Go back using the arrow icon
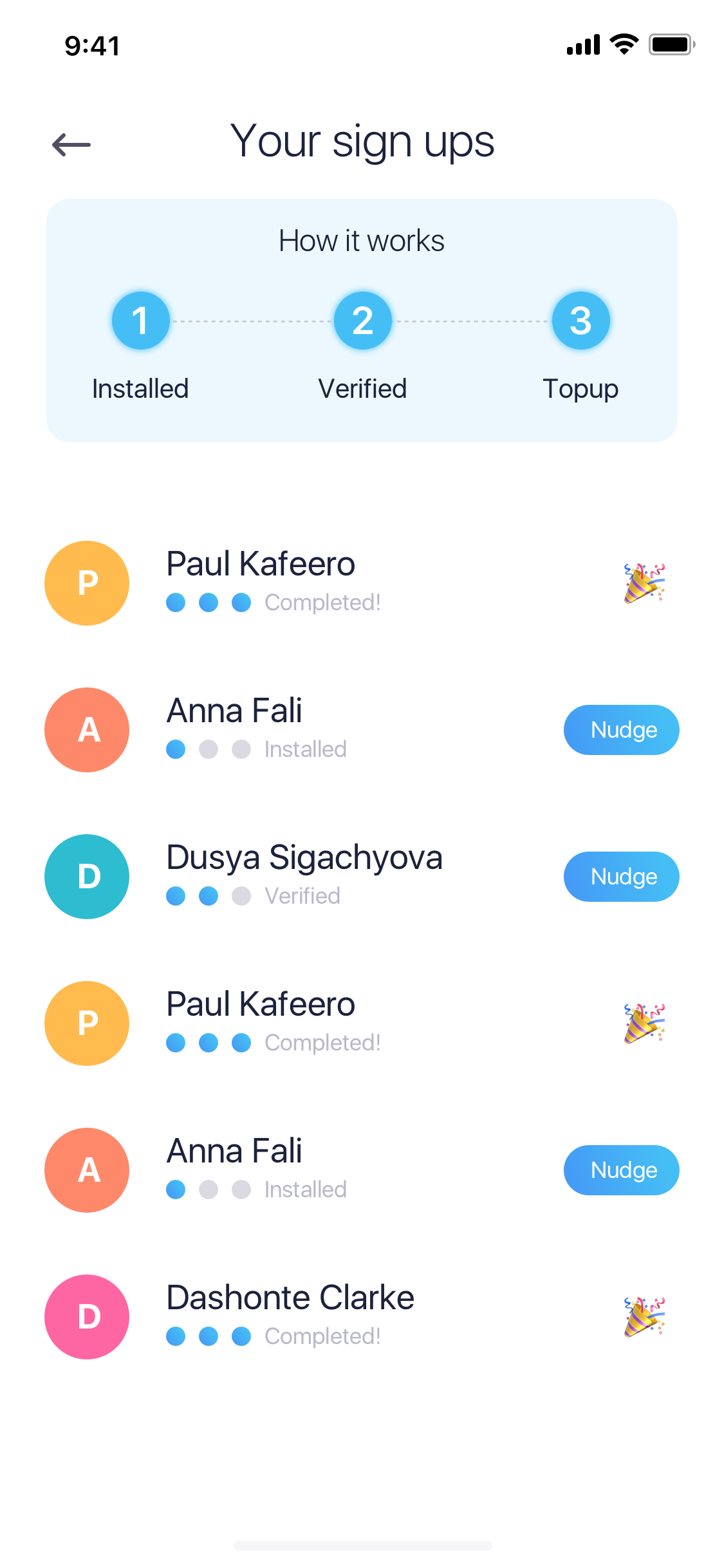Image resolution: width=724 pixels, height=1568 pixels. [71, 144]
